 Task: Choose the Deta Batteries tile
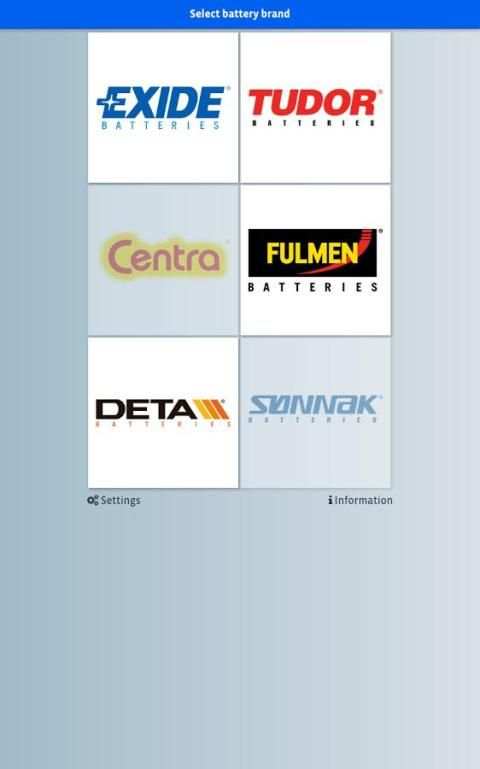pyautogui.click(x=163, y=412)
